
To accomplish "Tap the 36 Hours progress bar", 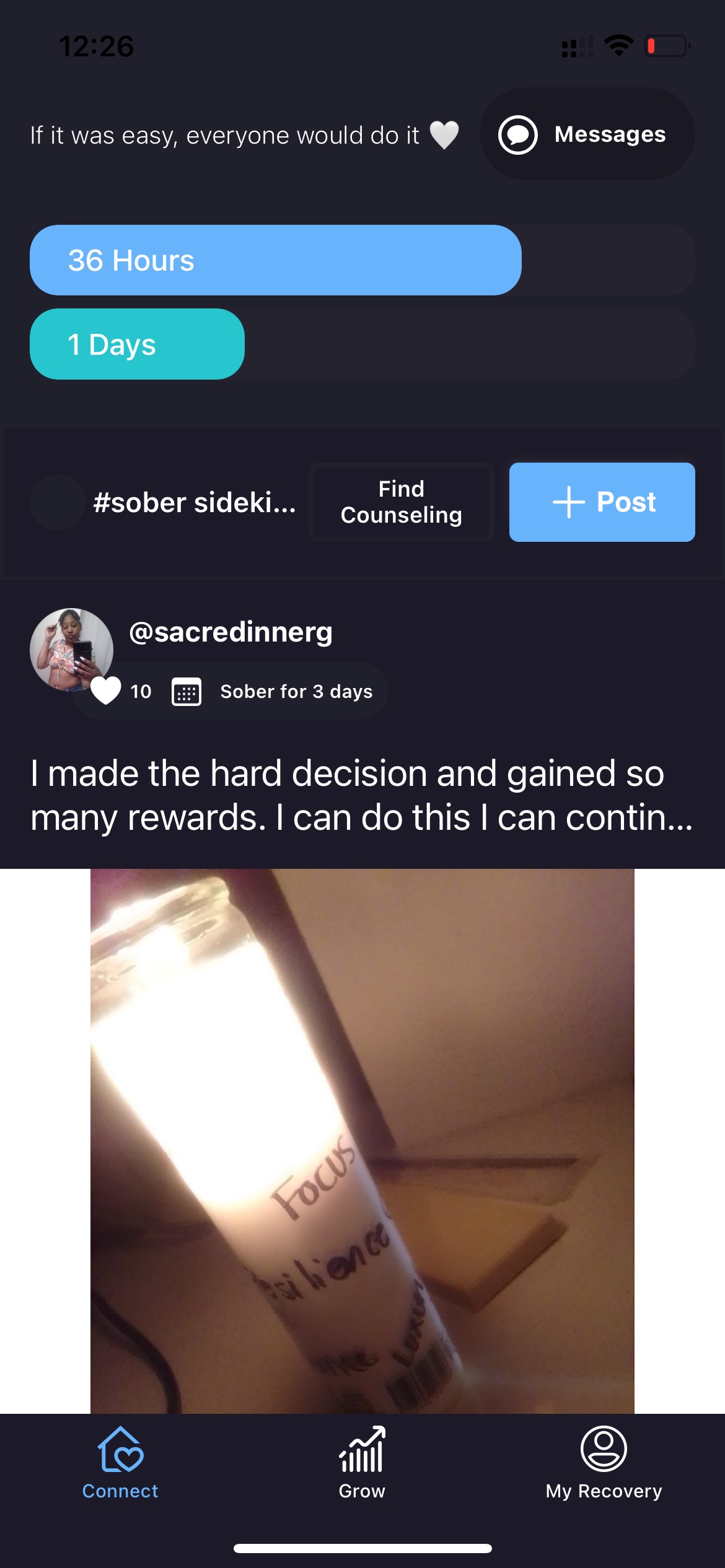I will click(362, 260).
